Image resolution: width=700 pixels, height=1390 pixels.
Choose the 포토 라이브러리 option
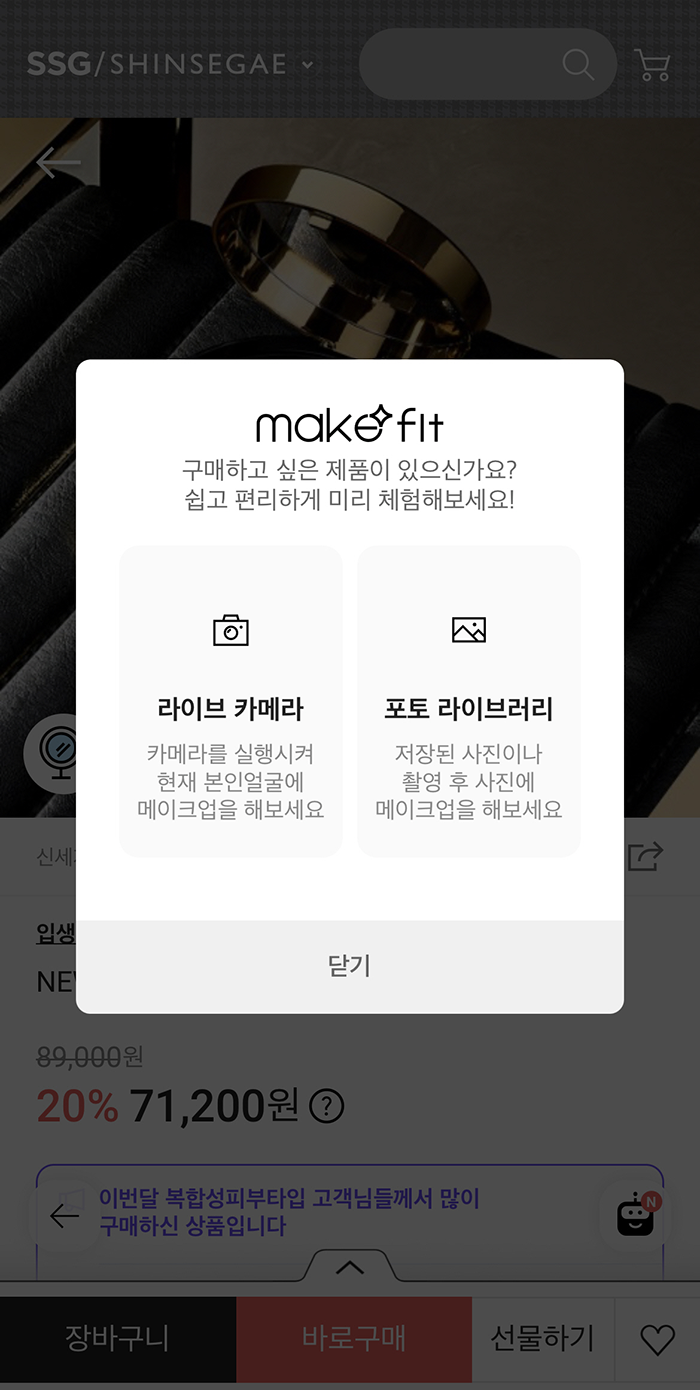coord(469,701)
